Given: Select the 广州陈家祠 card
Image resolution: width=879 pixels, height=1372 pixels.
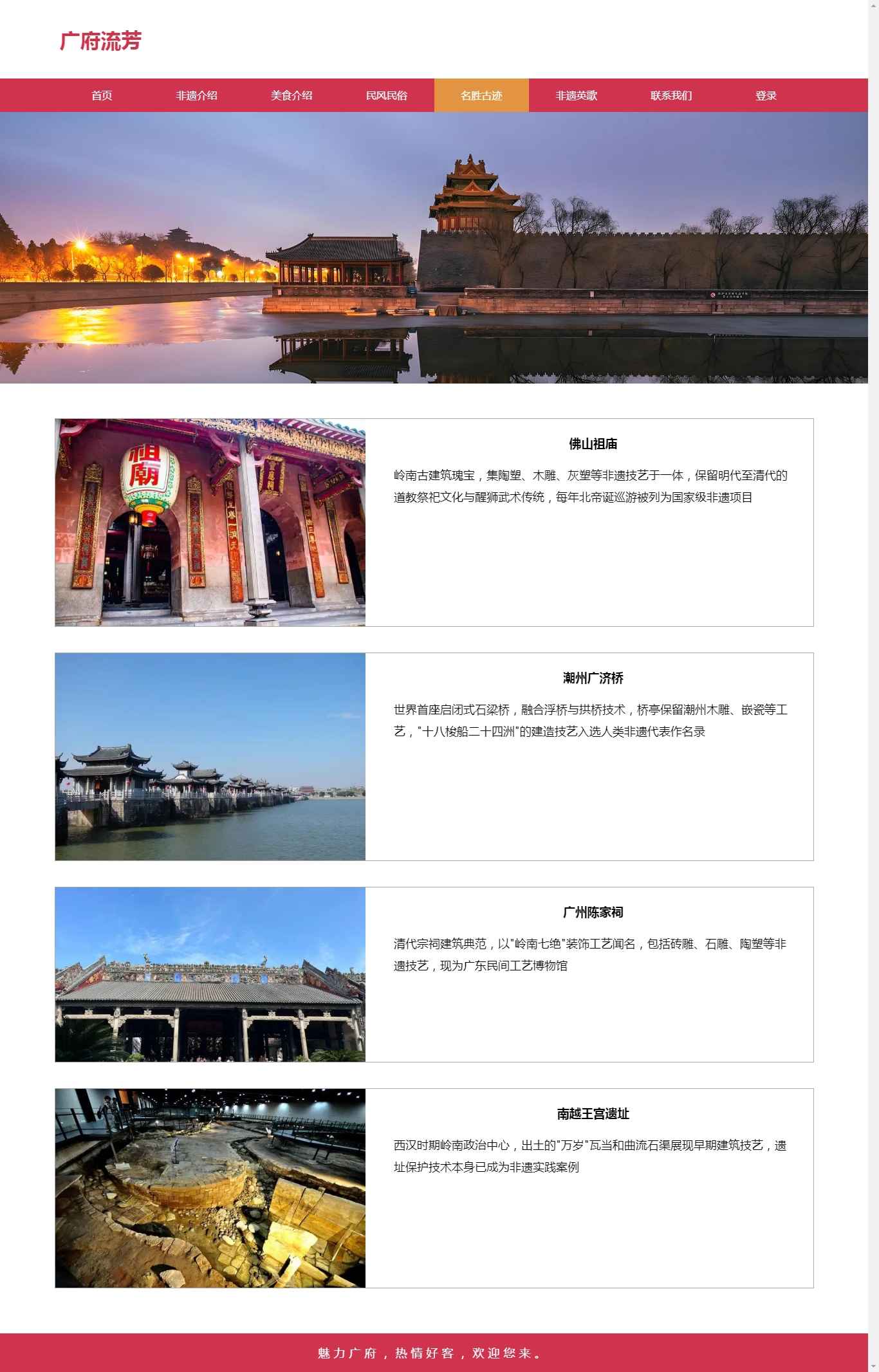Looking at the screenshot, I should (x=593, y=913).
